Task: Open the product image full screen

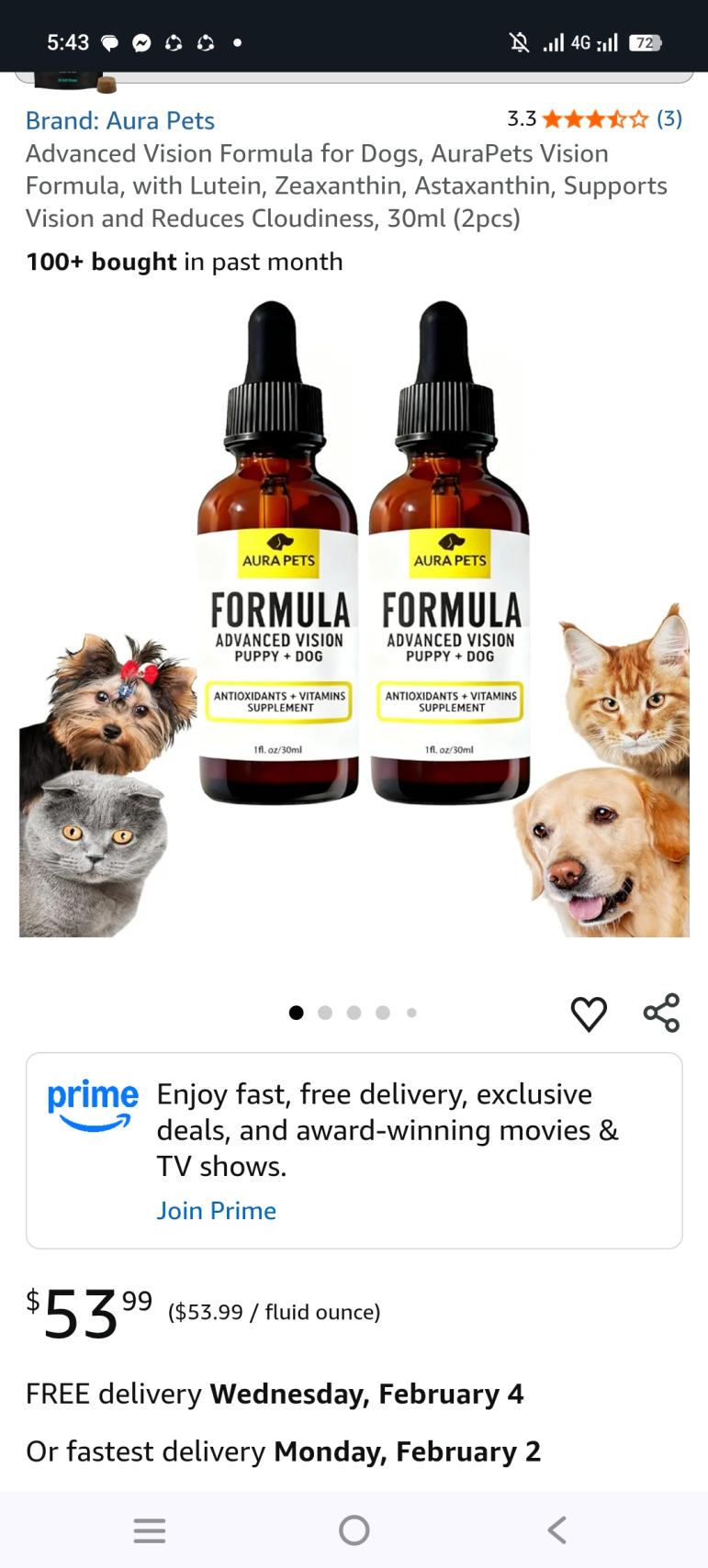Action: pos(354,615)
